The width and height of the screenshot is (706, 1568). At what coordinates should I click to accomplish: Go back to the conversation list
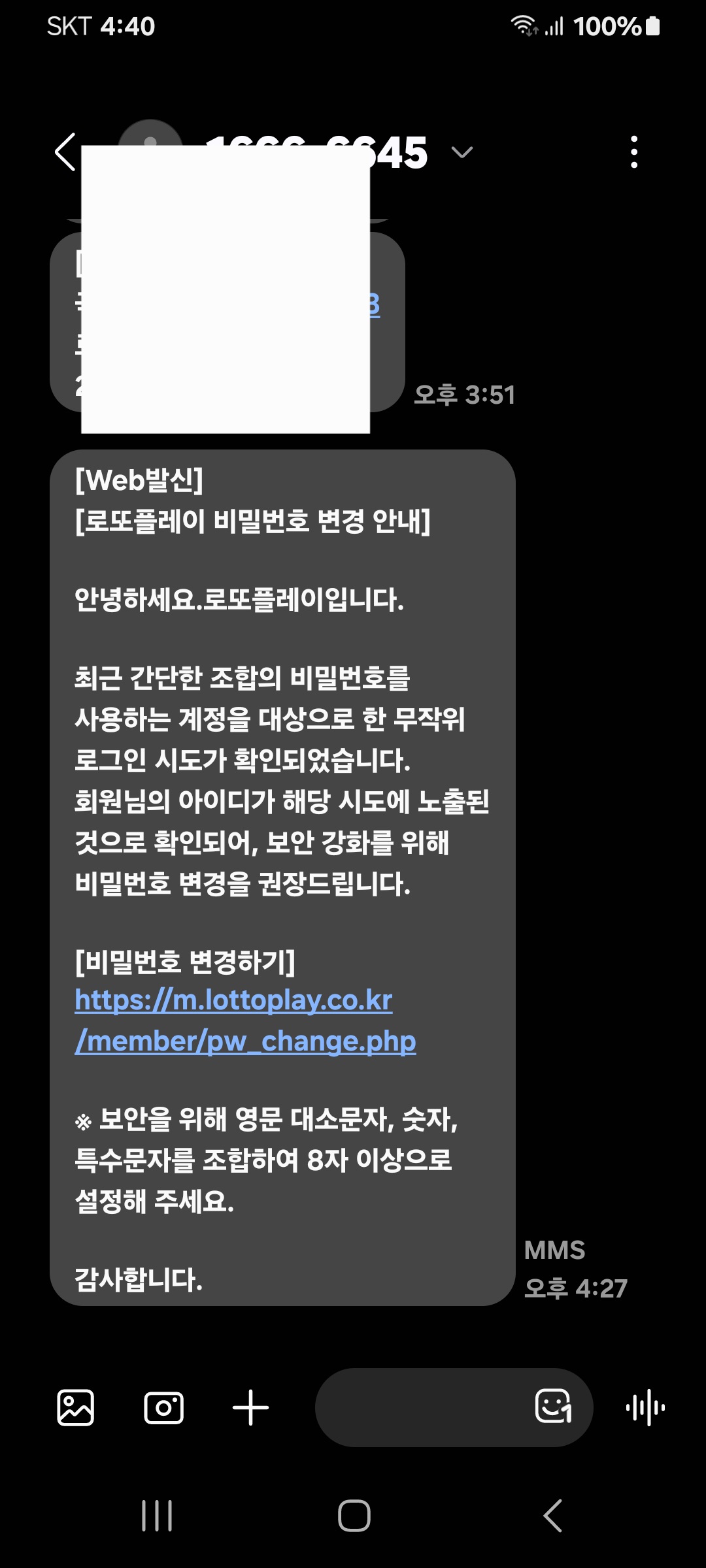click(65, 152)
